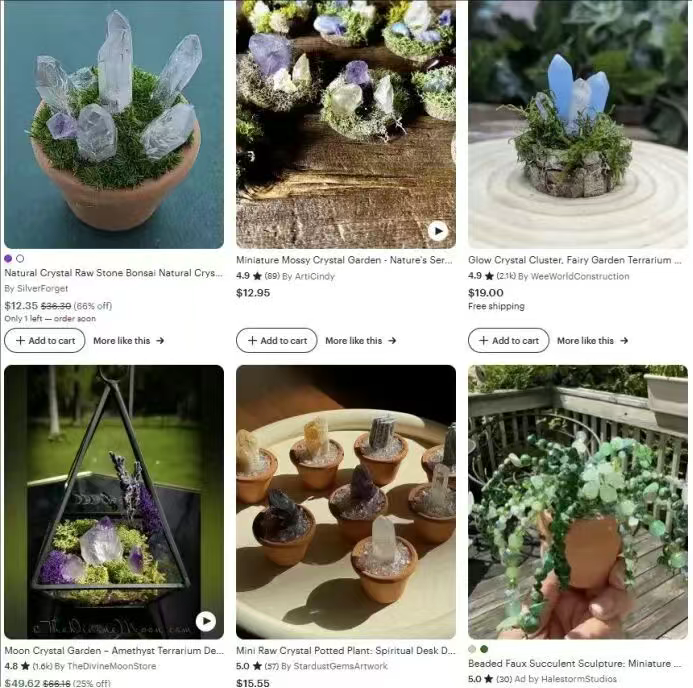The width and height of the screenshot is (693, 688).
Task: Open the Miniature Mossy Crystal Garden listing
Action: 345,260
